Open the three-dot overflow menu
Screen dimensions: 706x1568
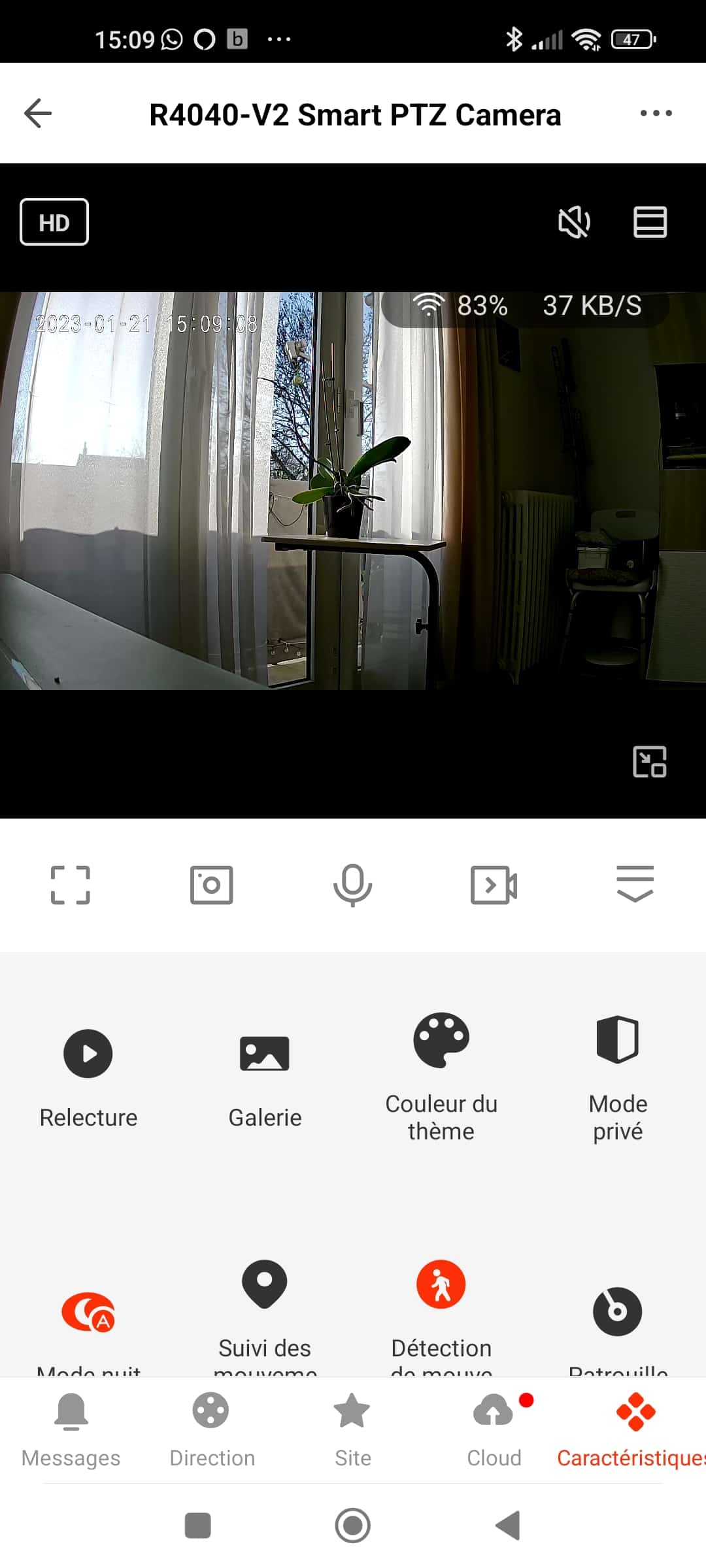[x=656, y=114]
